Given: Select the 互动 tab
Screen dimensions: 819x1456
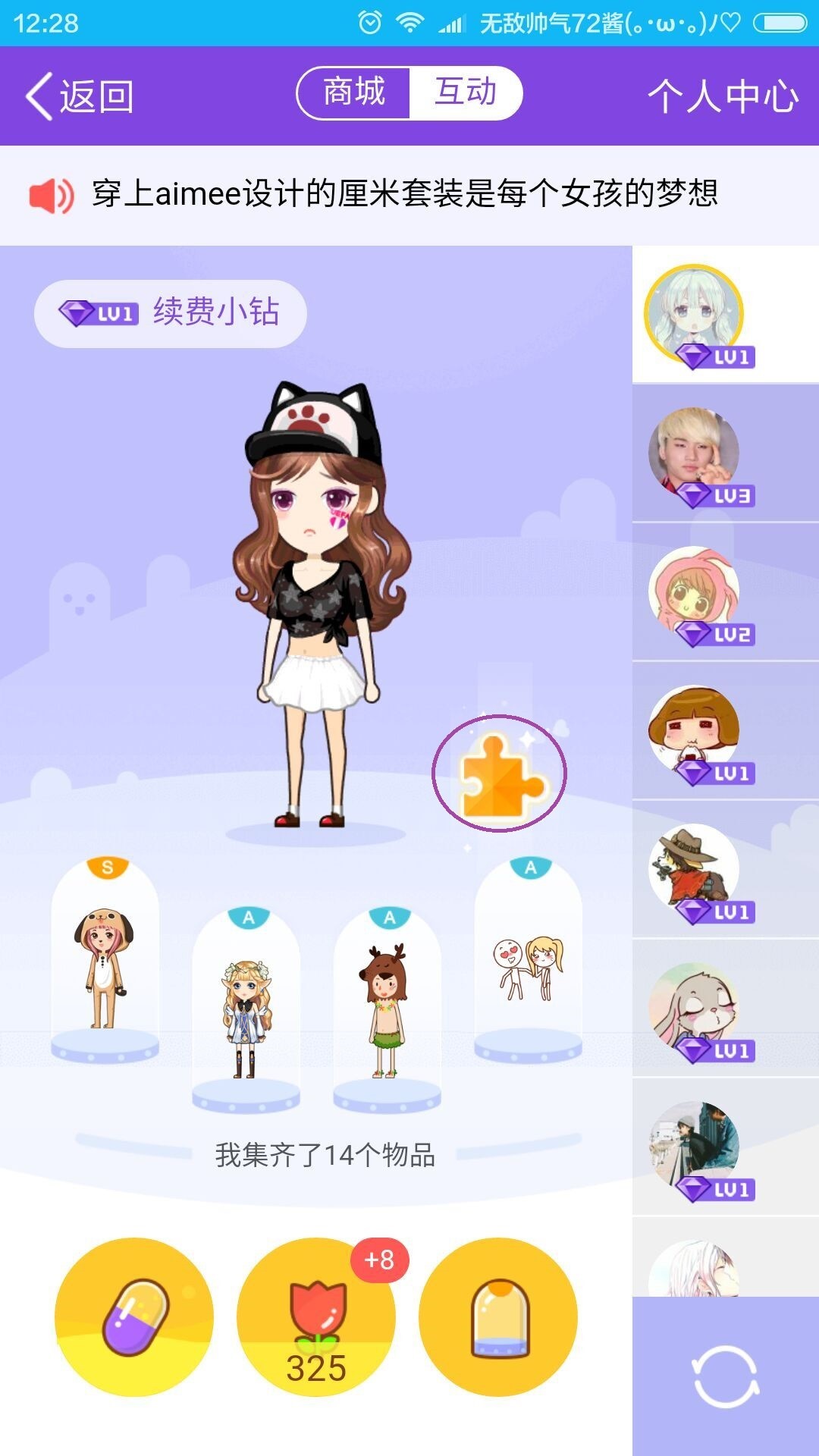Looking at the screenshot, I should 465,93.
